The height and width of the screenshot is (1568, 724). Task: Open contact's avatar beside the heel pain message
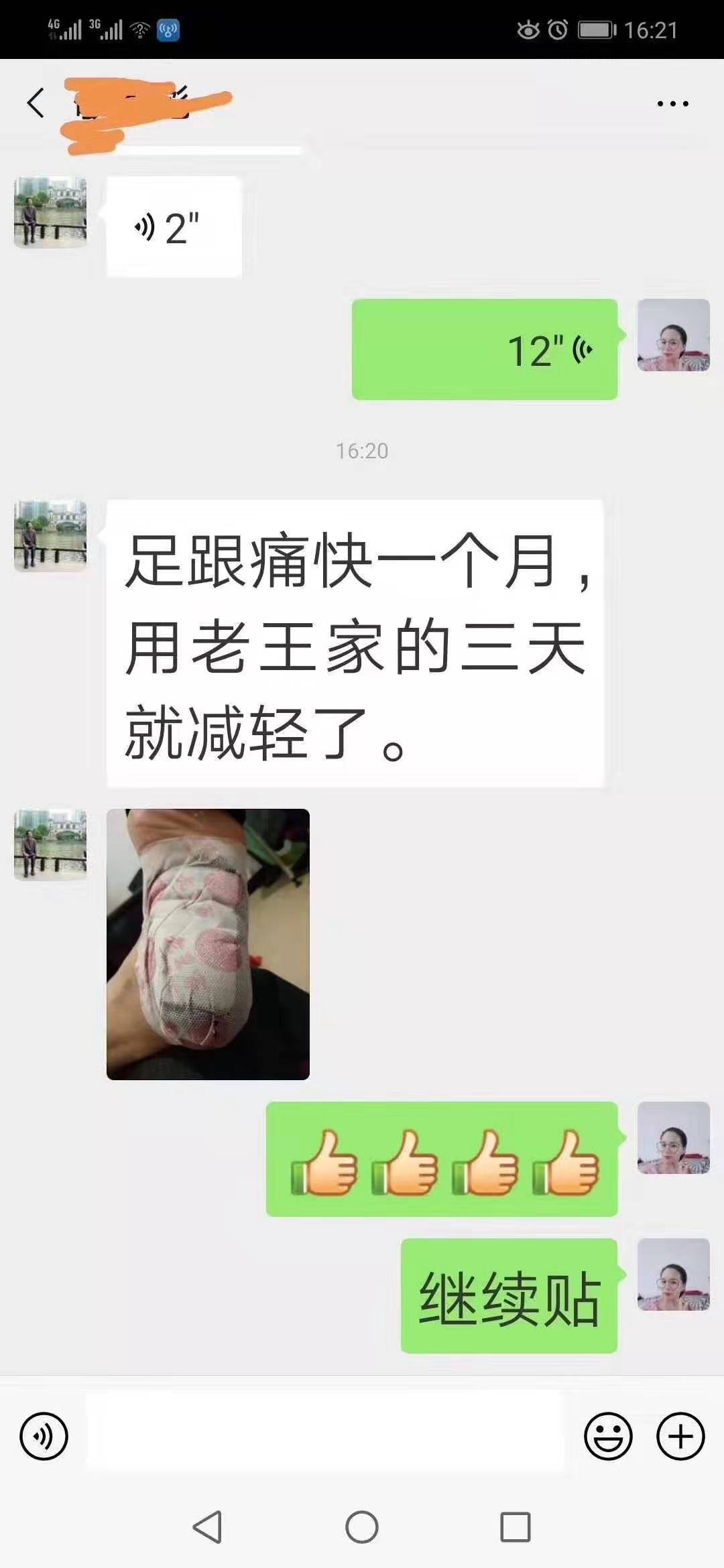(x=50, y=536)
